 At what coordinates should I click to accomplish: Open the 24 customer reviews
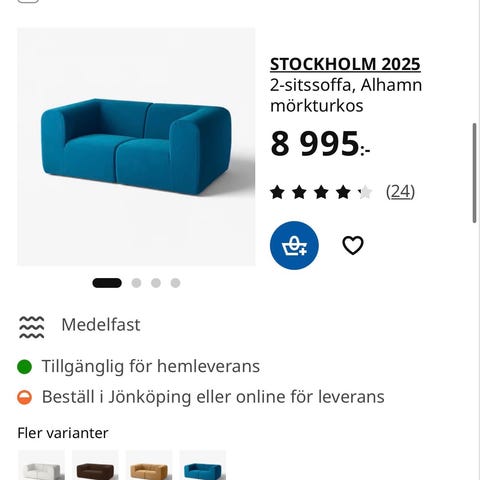(400, 192)
